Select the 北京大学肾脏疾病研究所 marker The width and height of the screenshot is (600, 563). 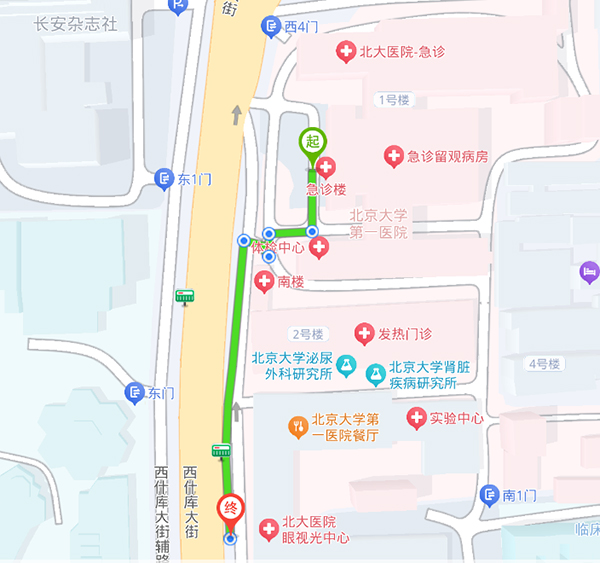376,375
